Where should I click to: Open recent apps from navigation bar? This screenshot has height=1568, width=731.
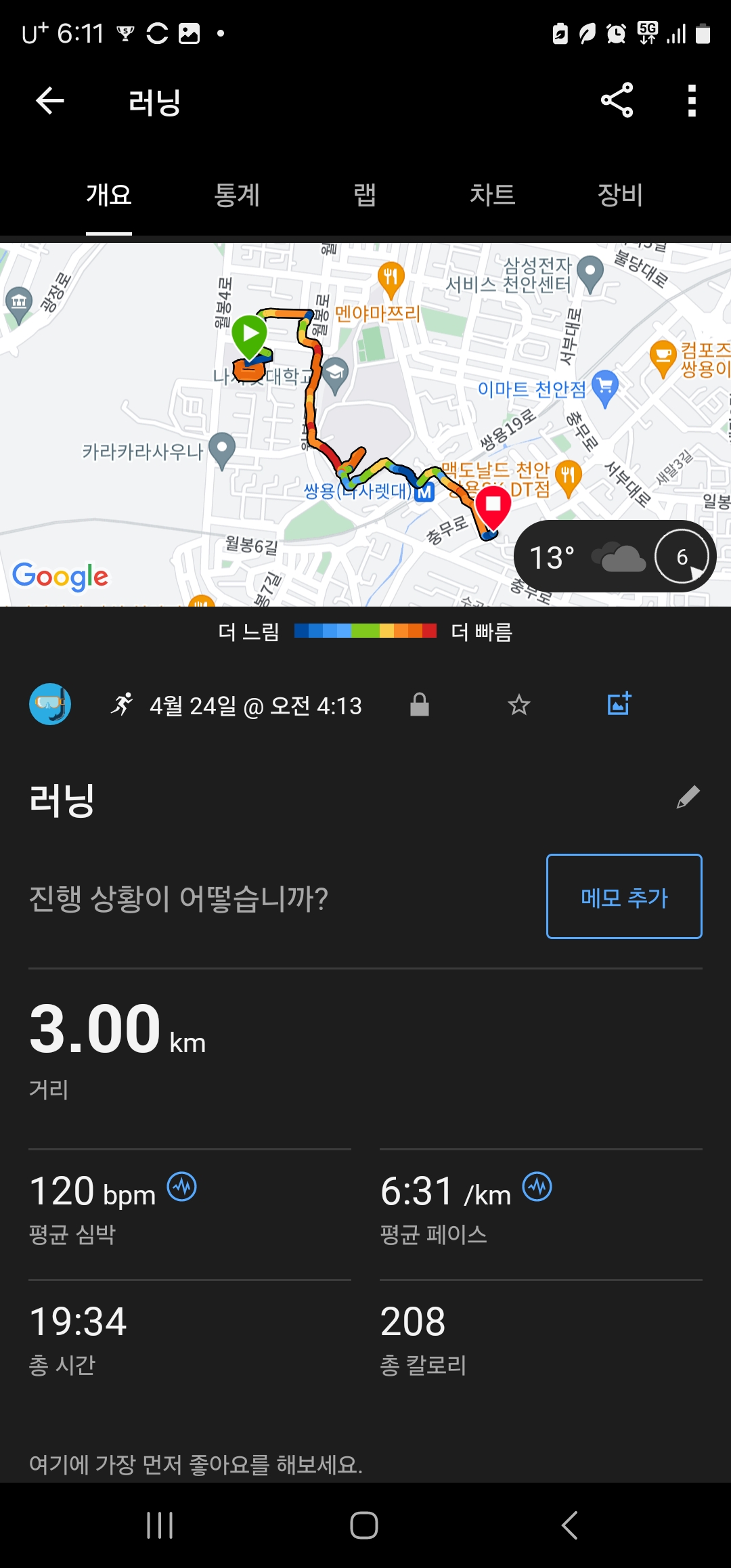pos(160,1525)
